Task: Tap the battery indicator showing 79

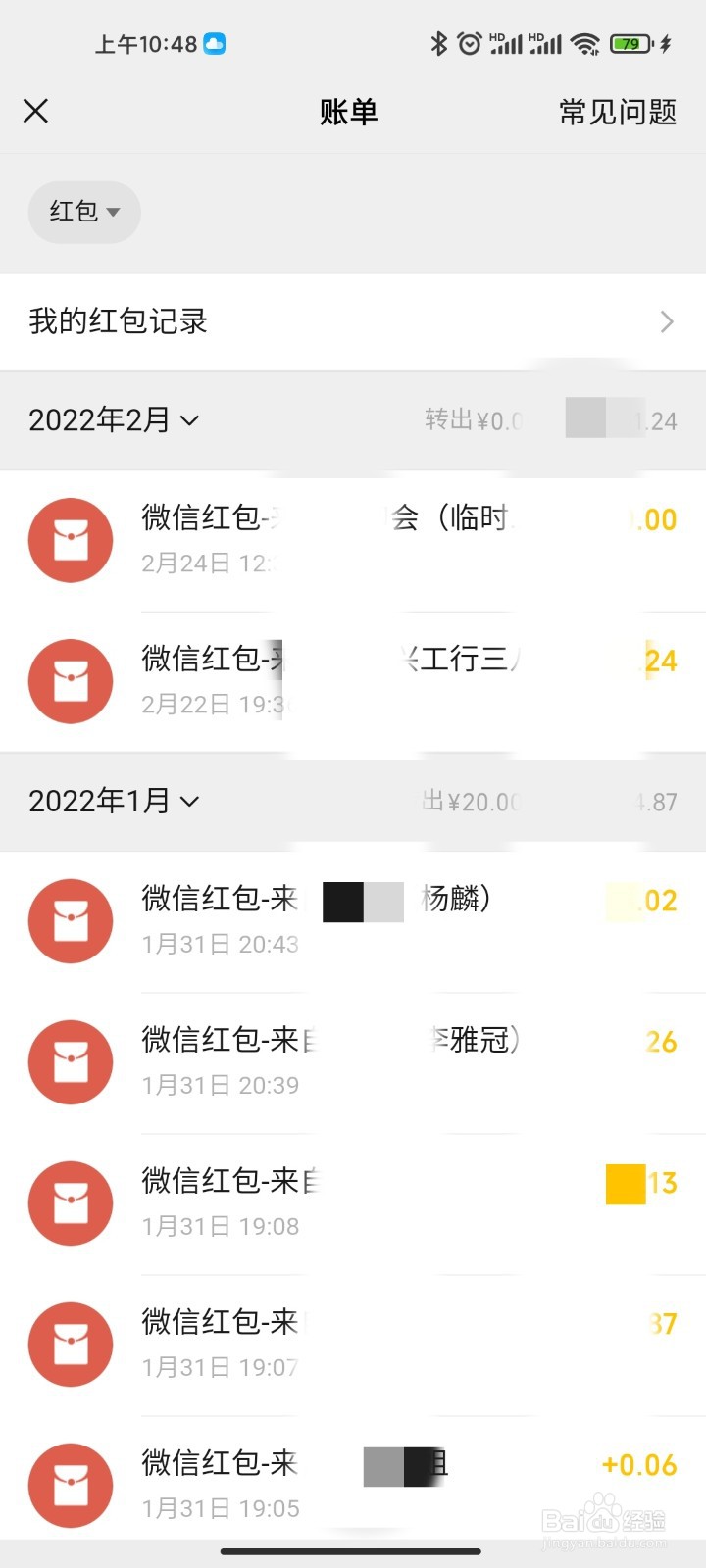Action: (630, 43)
